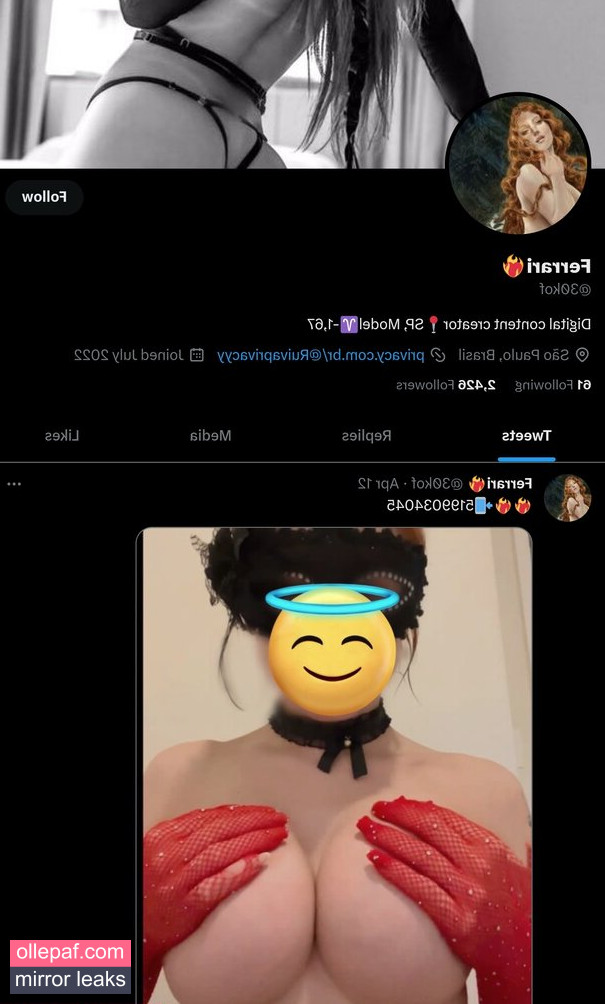
Task: Open Ferrari's round profile picture
Action: [x=517, y=164]
